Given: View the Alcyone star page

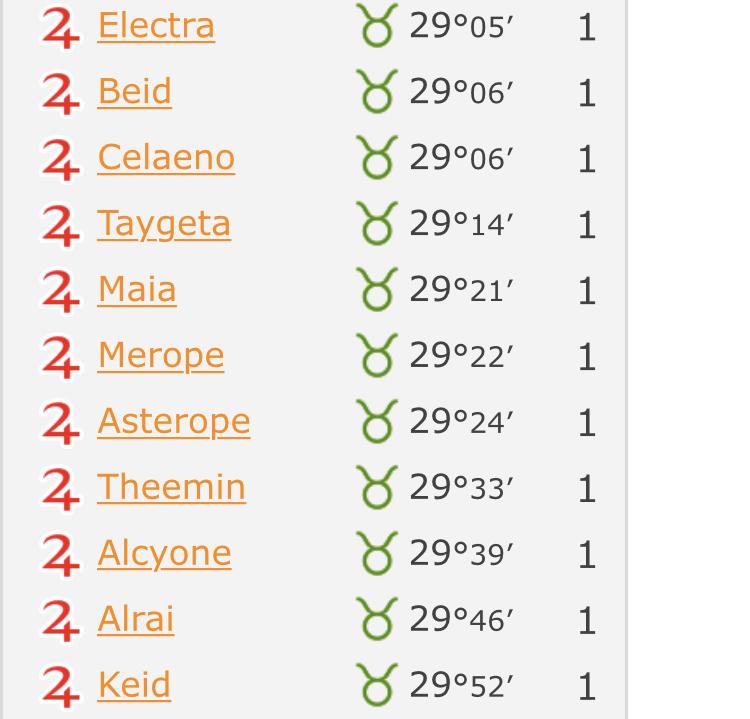Looking at the screenshot, I should (164, 553).
